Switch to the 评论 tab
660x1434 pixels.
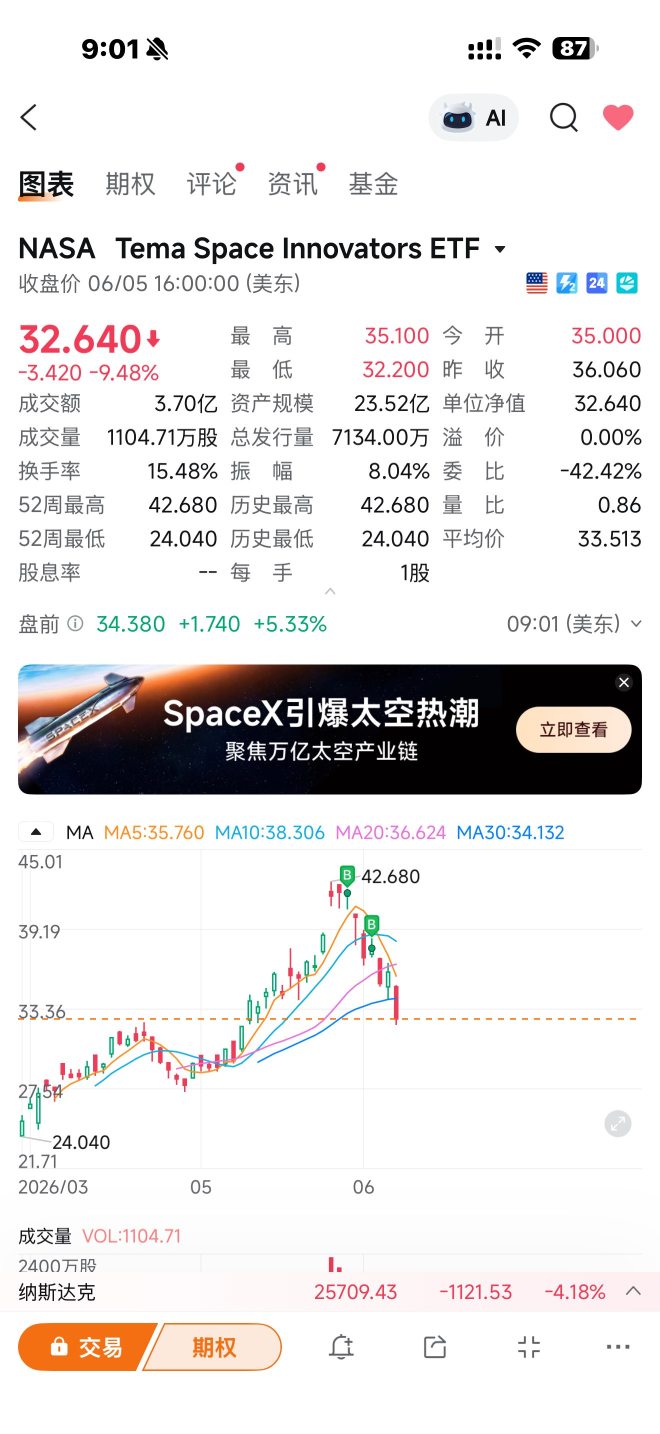[212, 184]
